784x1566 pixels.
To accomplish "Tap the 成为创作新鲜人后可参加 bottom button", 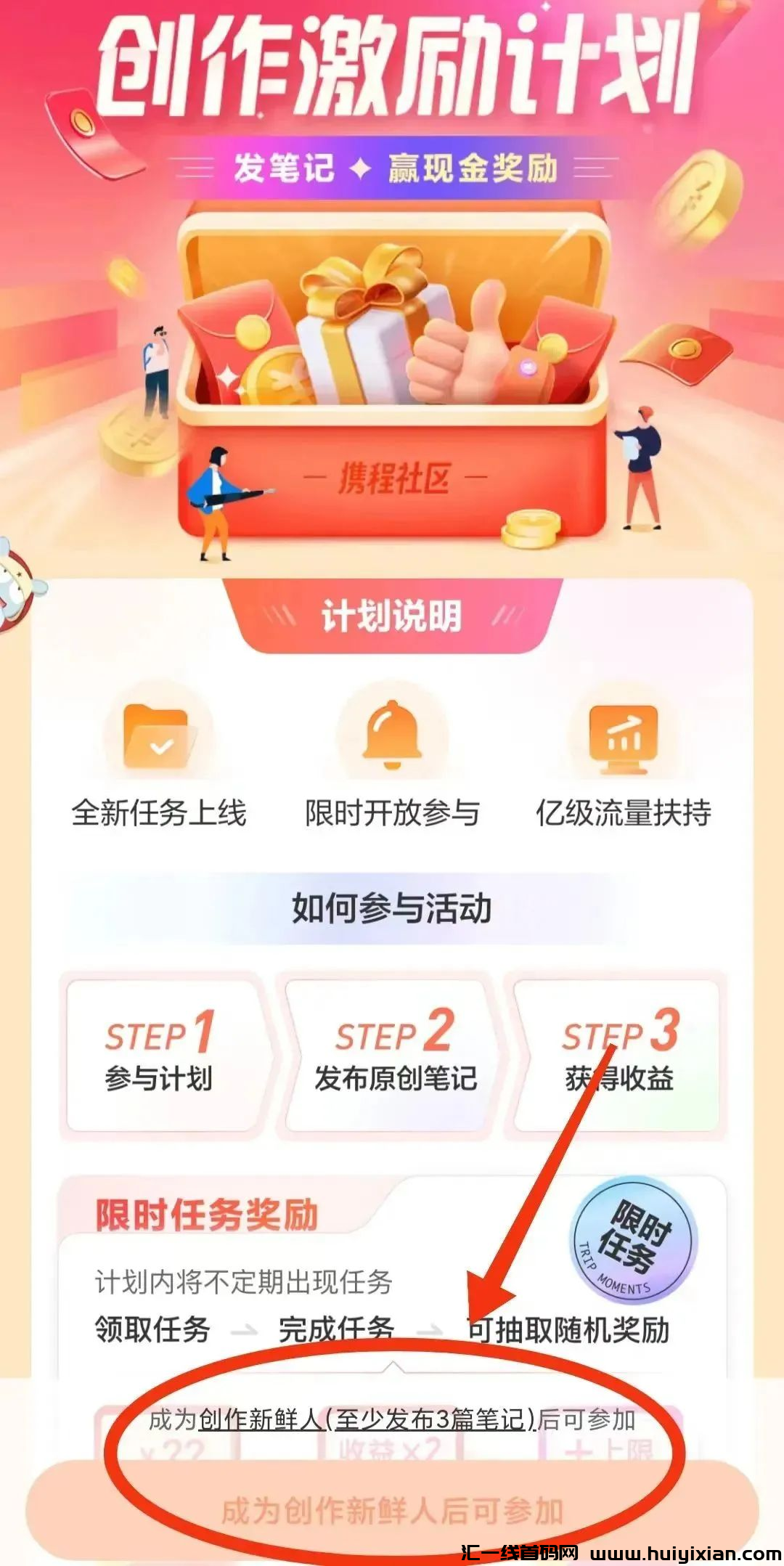I will 392,1511.
